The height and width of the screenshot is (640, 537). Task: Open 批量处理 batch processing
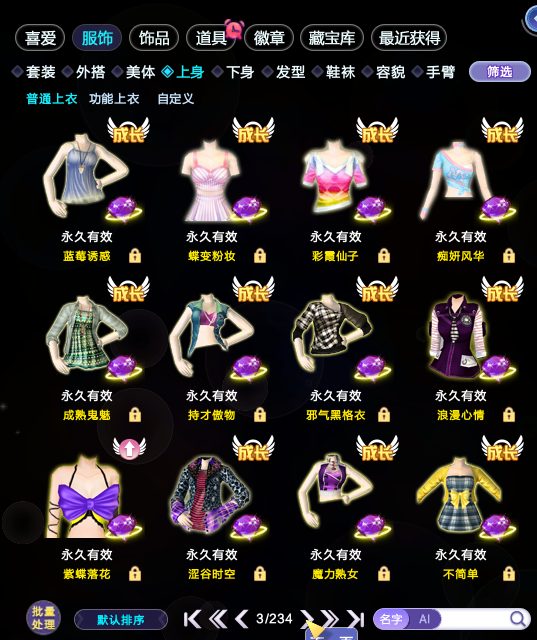click(43, 618)
